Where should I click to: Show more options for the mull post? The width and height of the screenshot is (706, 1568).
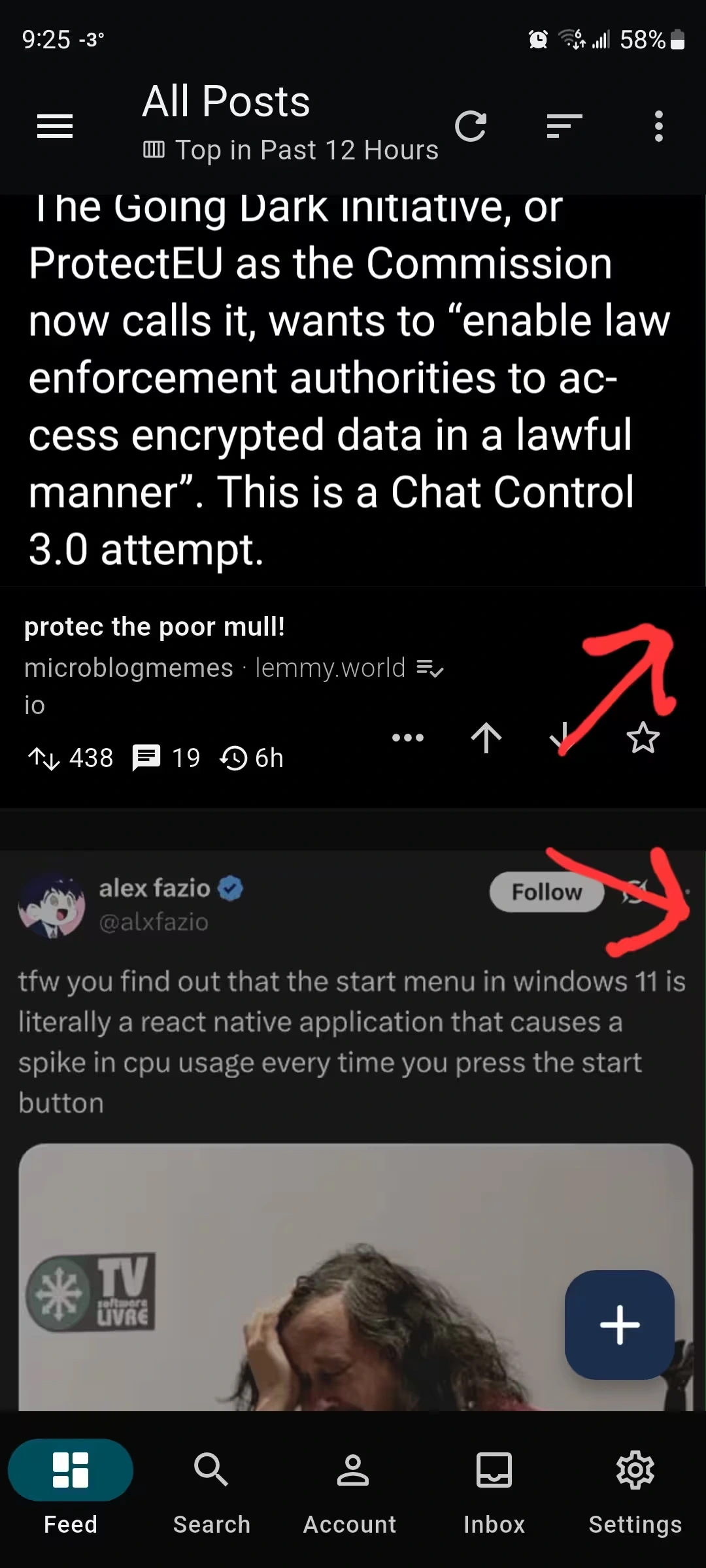pos(408,738)
